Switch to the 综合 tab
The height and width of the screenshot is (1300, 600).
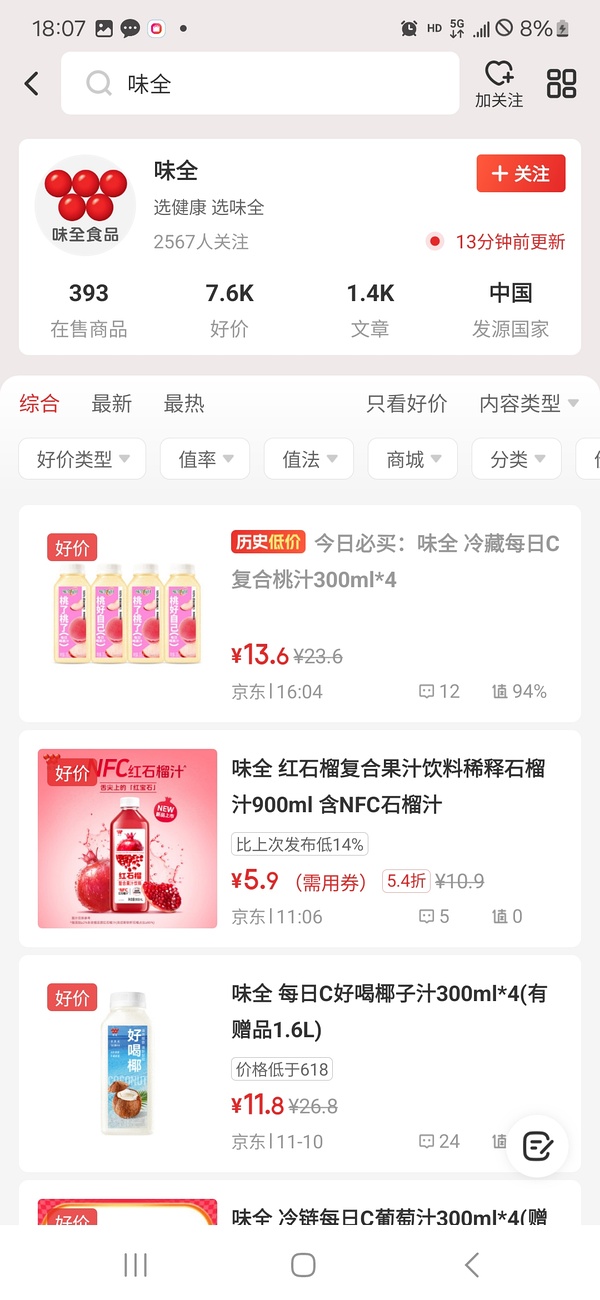[x=39, y=404]
